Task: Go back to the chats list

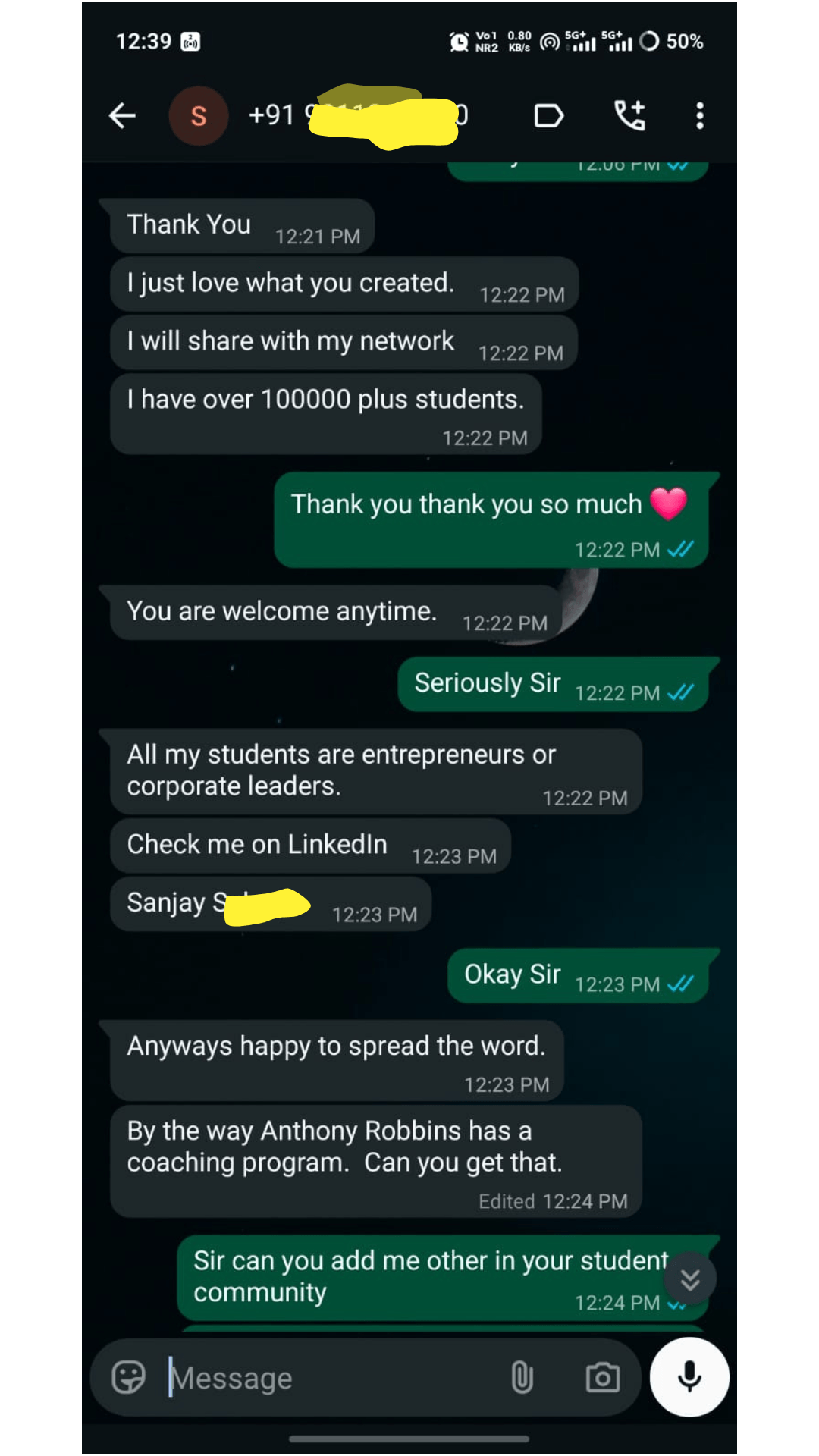Action: 122,116
